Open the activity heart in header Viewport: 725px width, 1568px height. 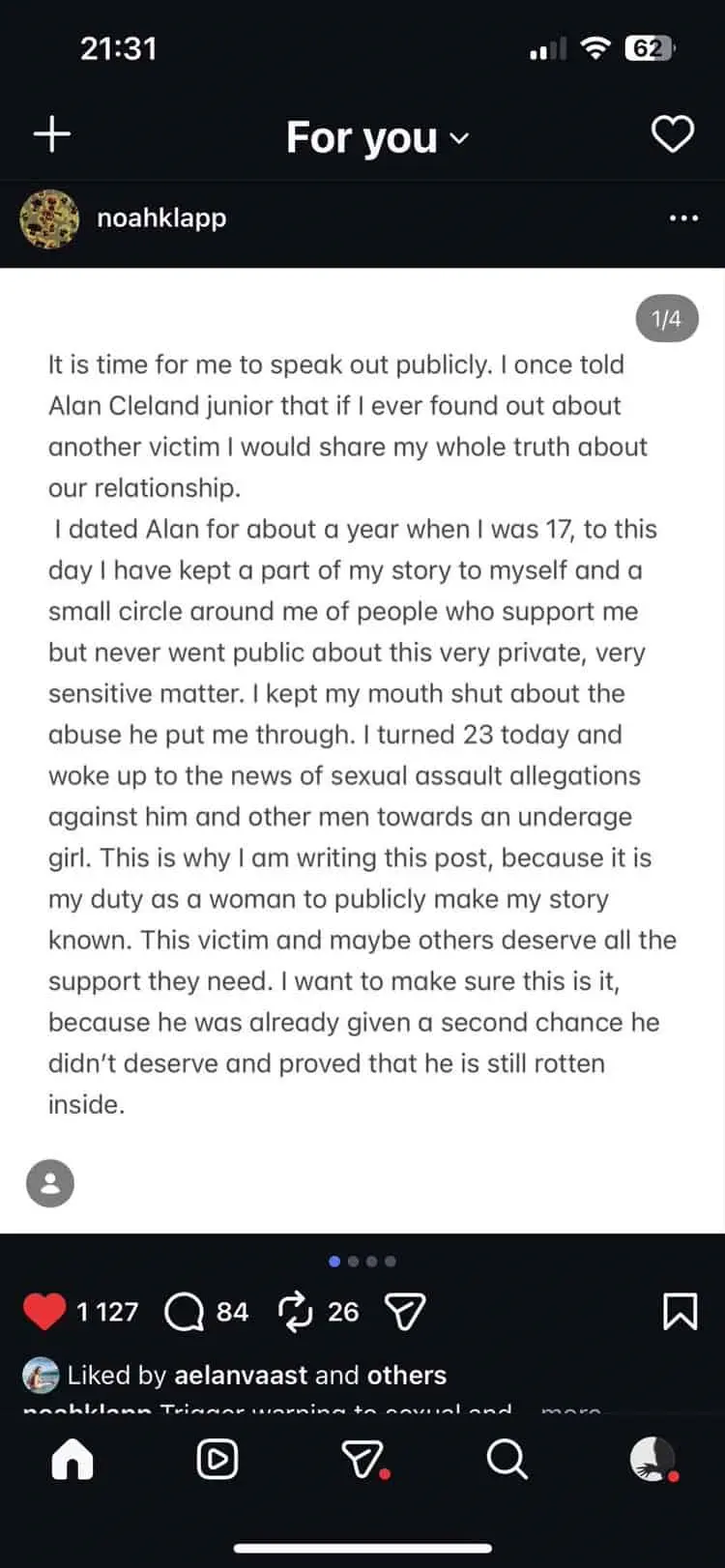(672, 134)
